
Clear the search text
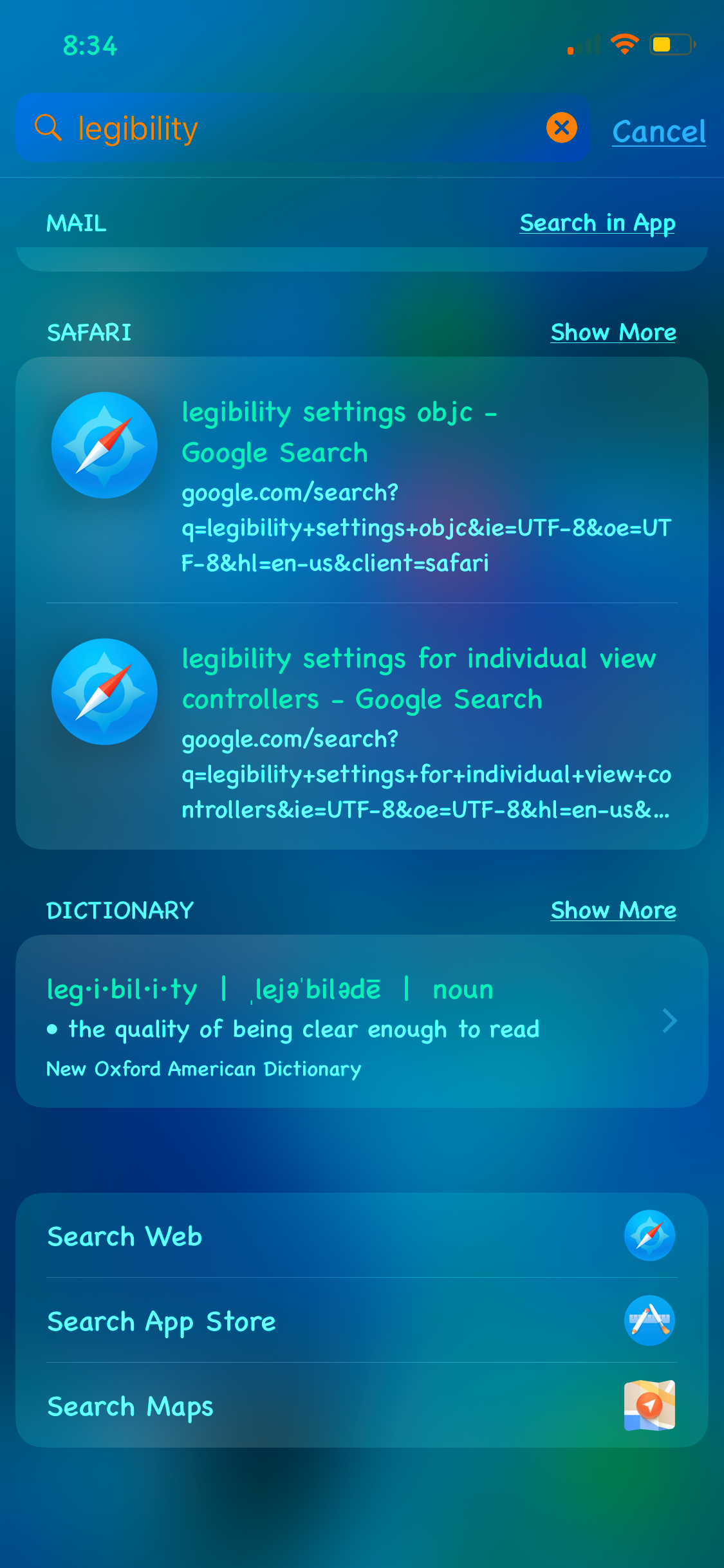(561, 127)
